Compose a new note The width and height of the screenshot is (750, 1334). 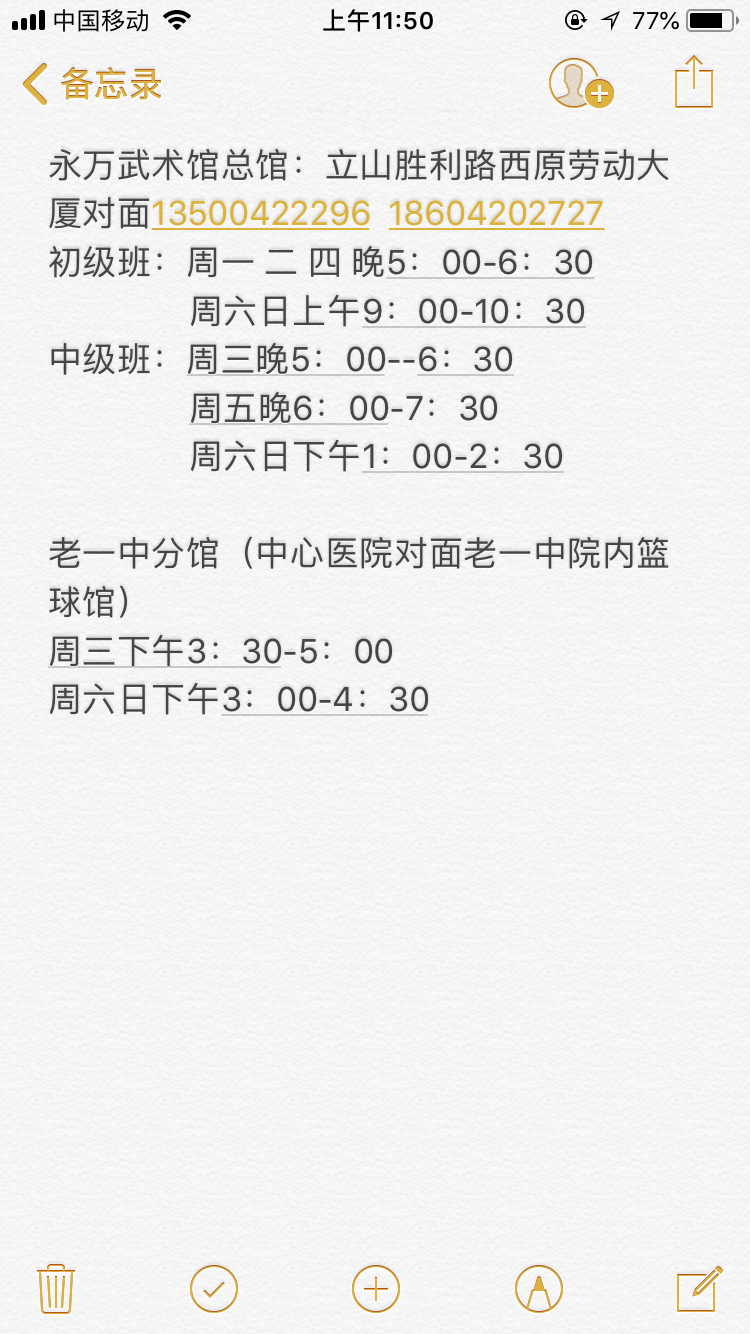[x=698, y=1288]
